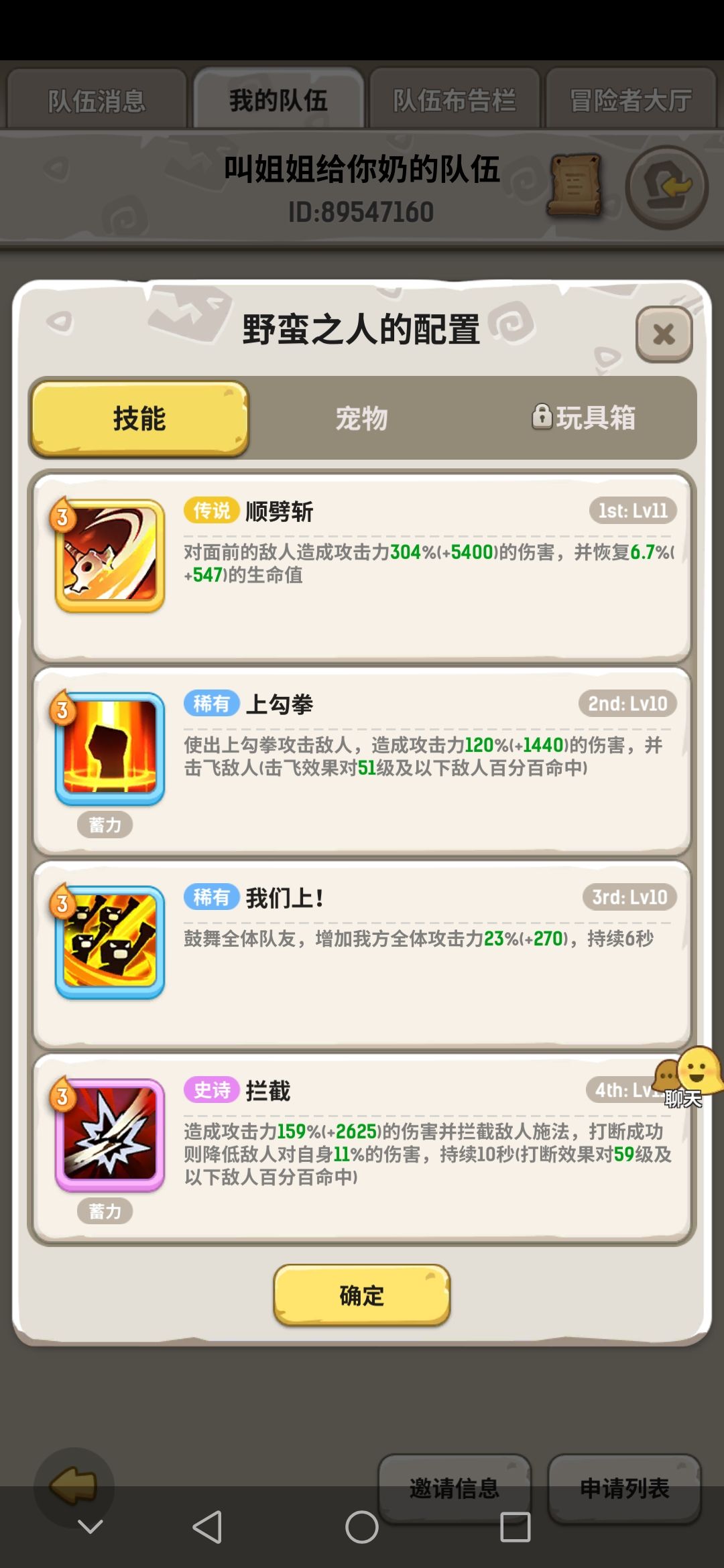Switch to the 队伍布告栏 tab
Viewport: 724px width, 1568px height.
[x=455, y=98]
